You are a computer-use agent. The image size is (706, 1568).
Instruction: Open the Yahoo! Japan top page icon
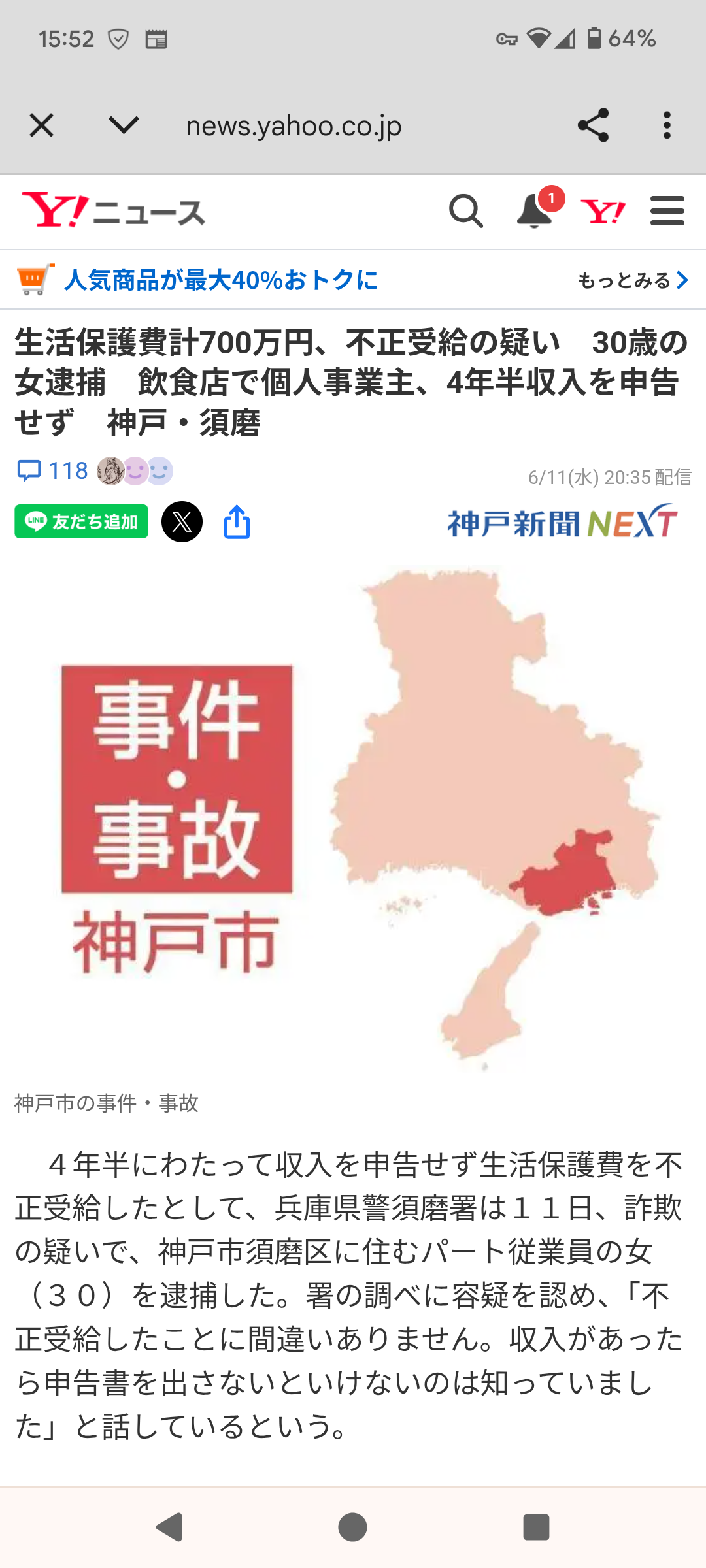[603, 212]
